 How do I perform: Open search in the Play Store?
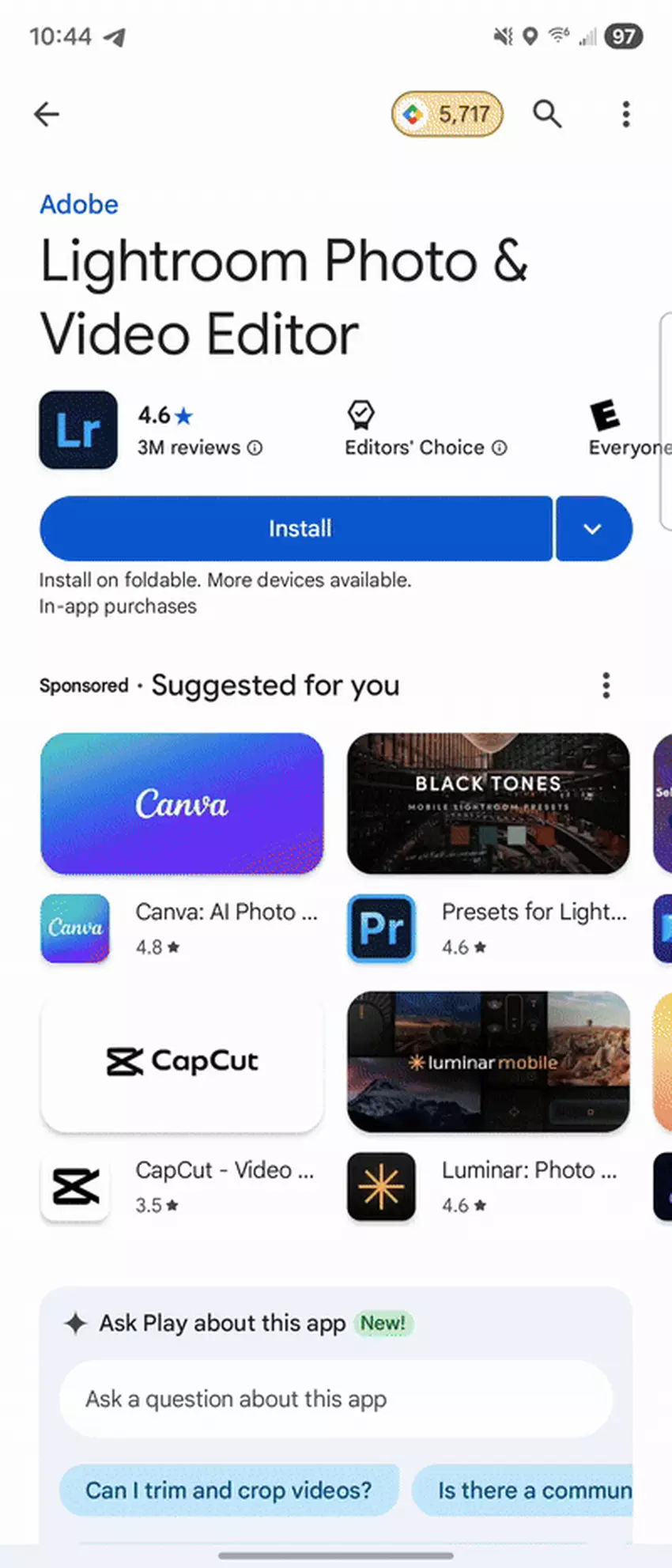tap(547, 115)
